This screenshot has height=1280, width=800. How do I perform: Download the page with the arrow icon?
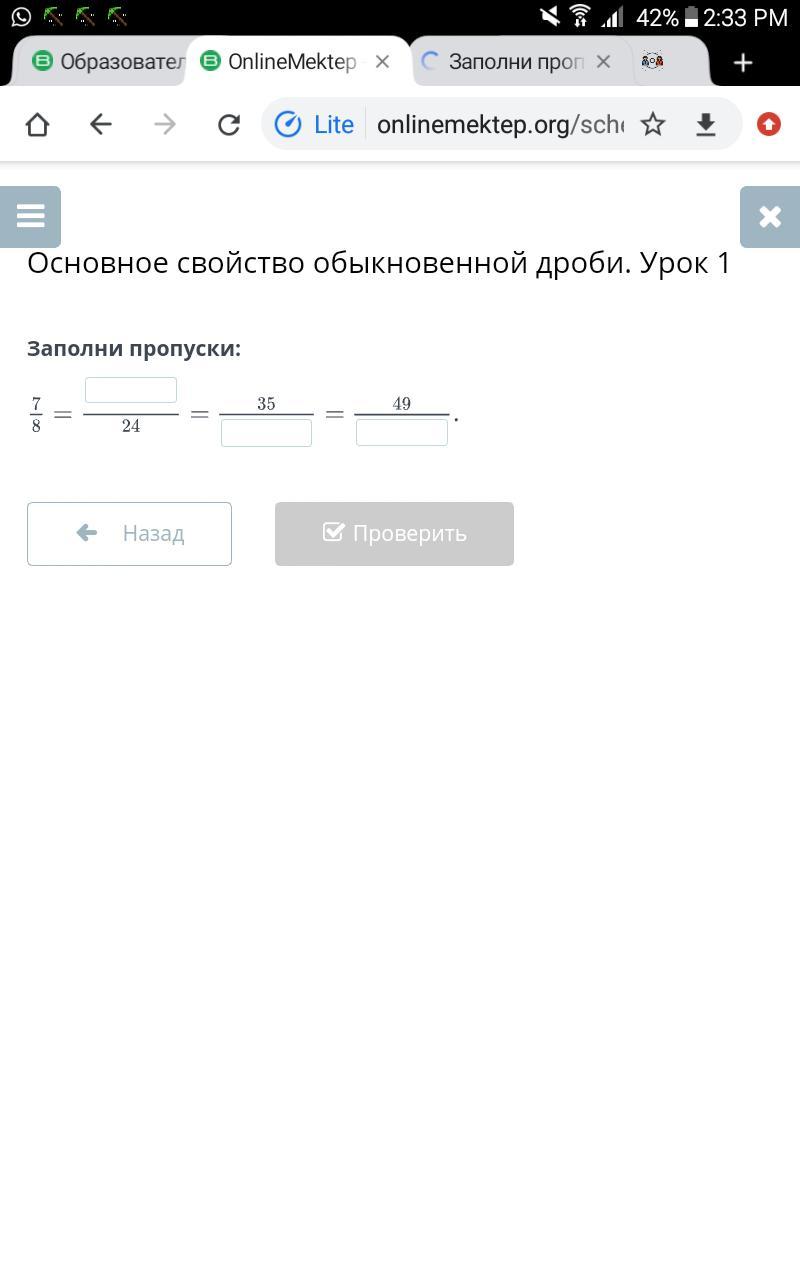[706, 124]
